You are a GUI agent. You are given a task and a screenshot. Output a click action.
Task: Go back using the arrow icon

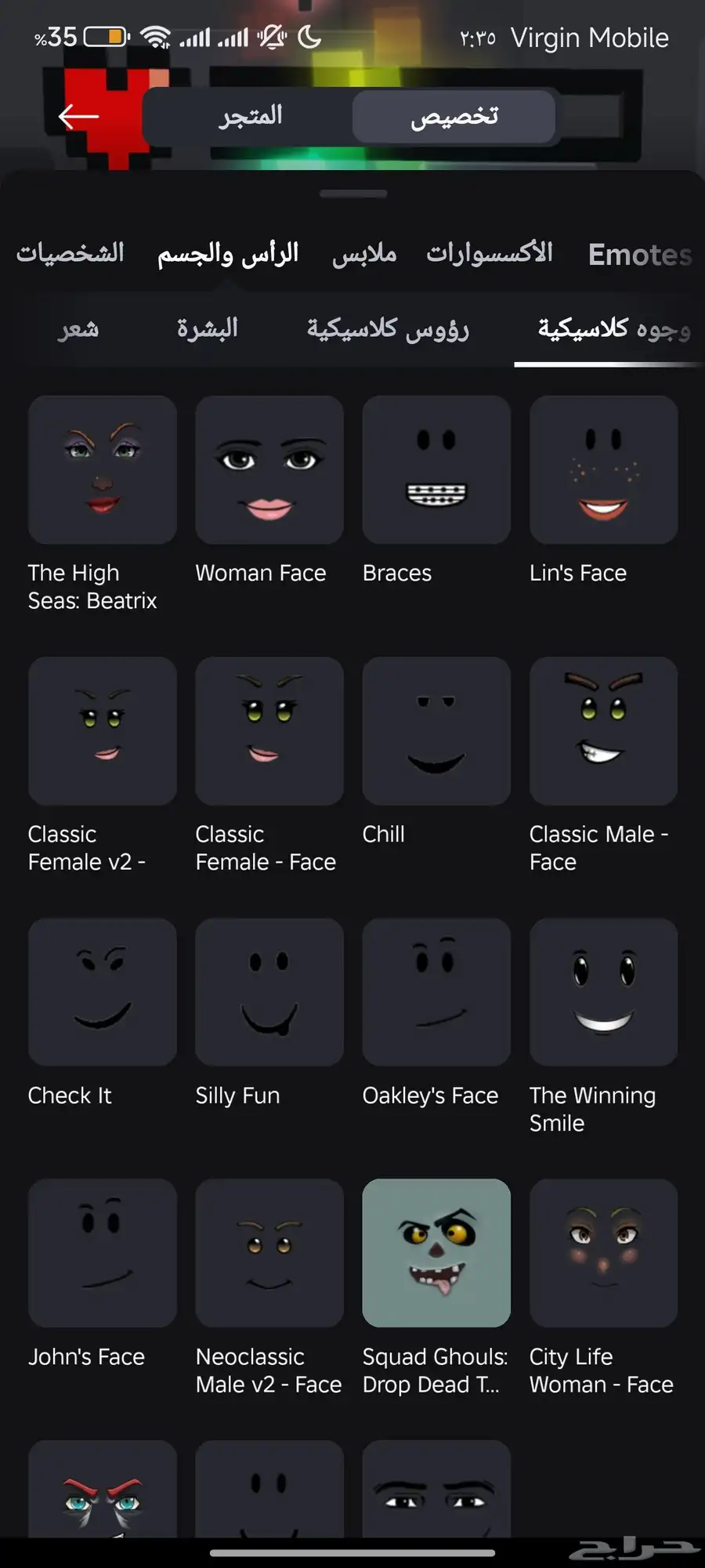click(x=78, y=117)
